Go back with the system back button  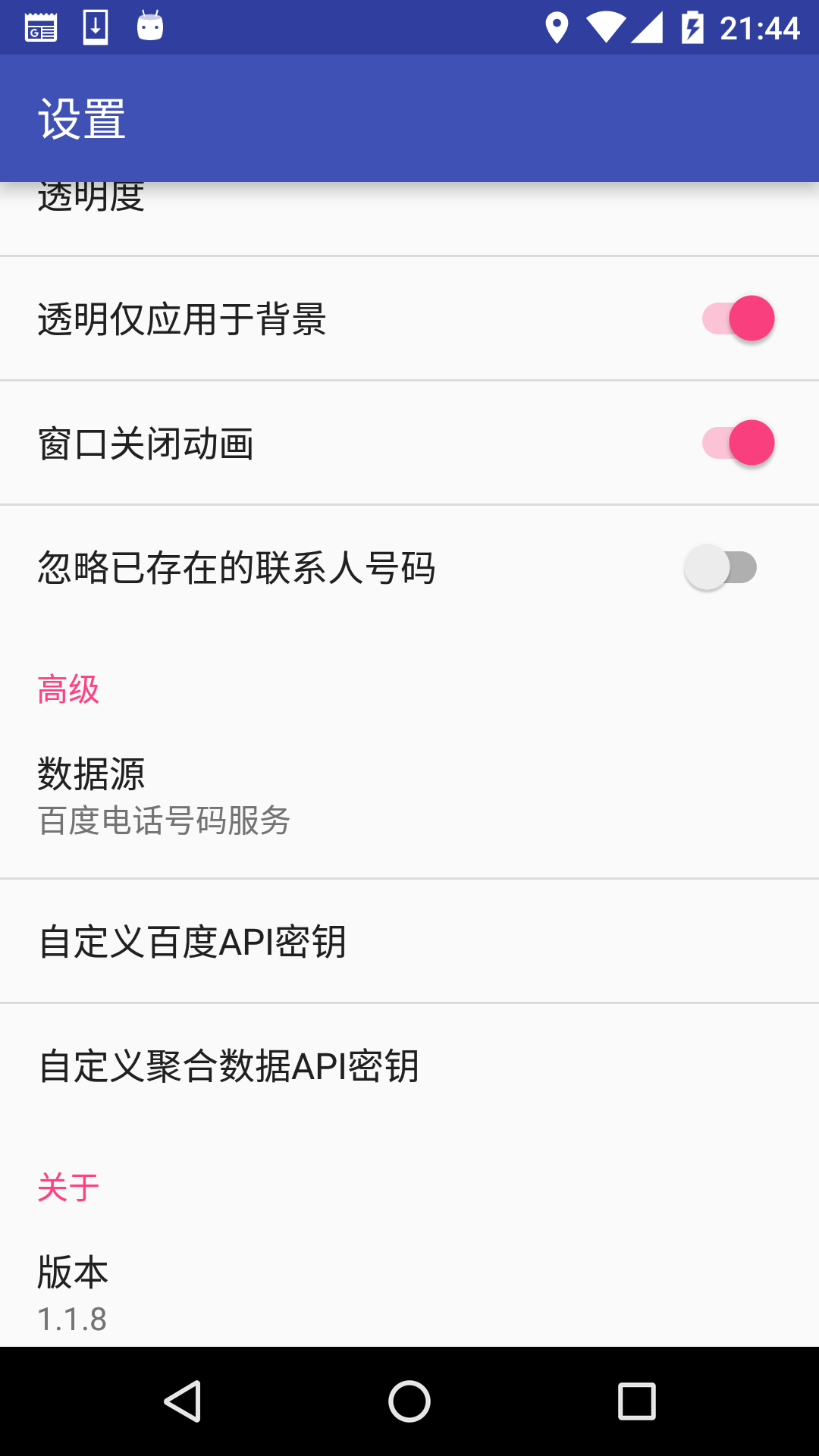[182, 1401]
